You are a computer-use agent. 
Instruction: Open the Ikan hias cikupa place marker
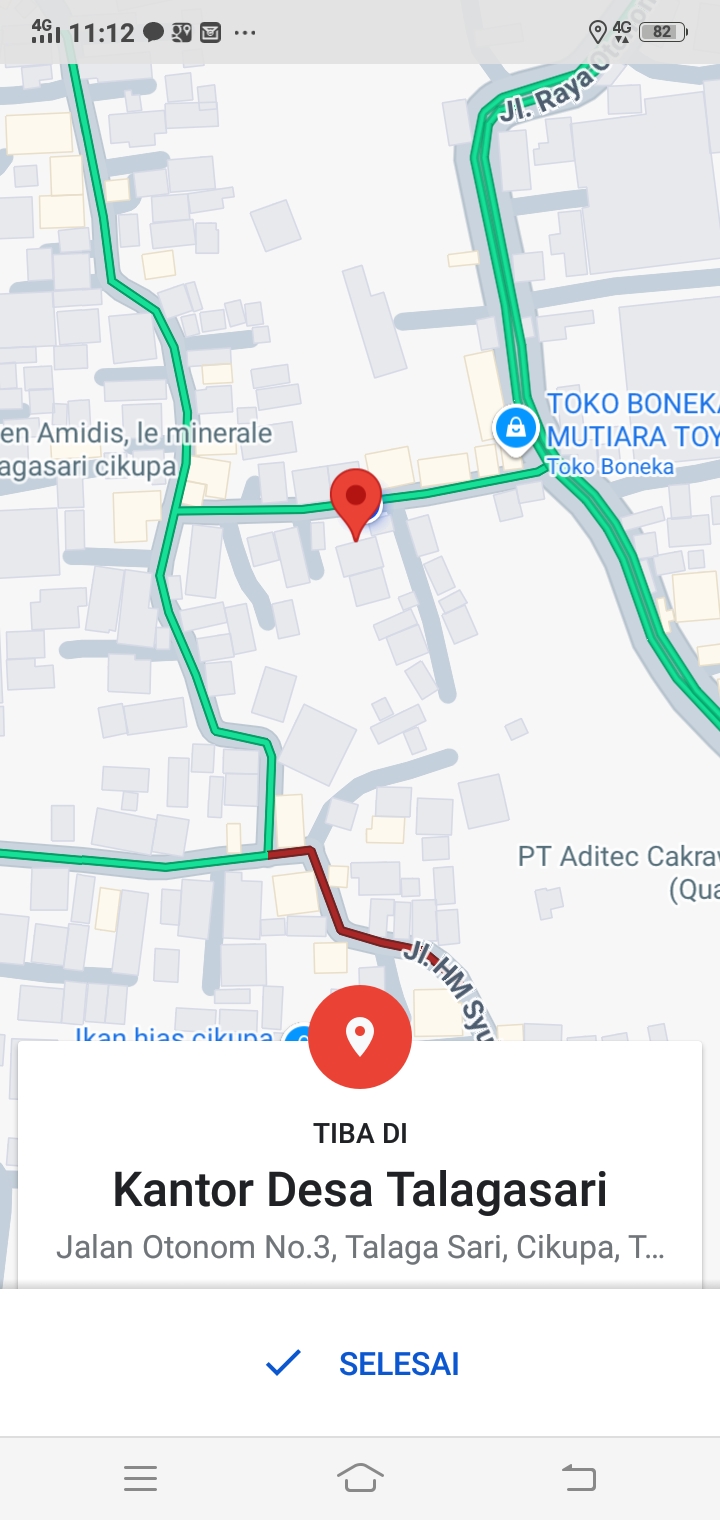click(296, 1035)
